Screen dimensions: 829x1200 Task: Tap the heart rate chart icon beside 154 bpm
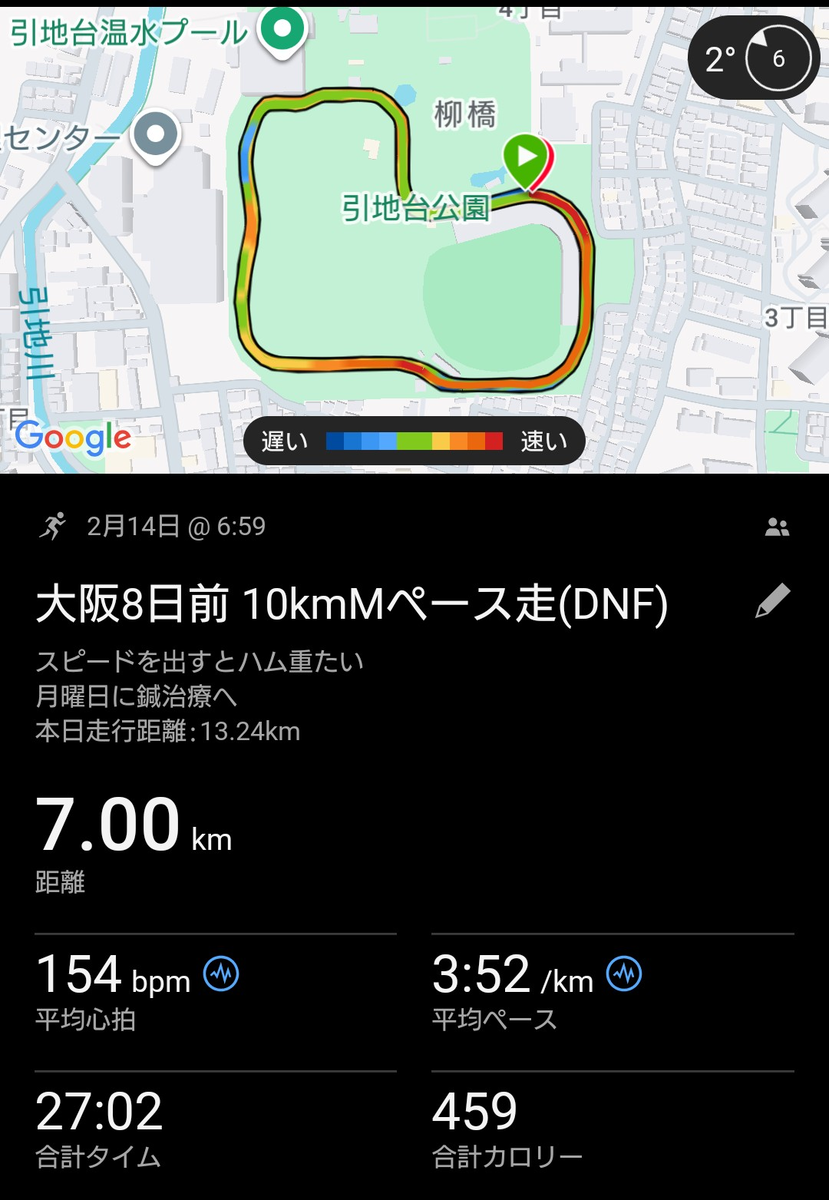[x=221, y=973]
